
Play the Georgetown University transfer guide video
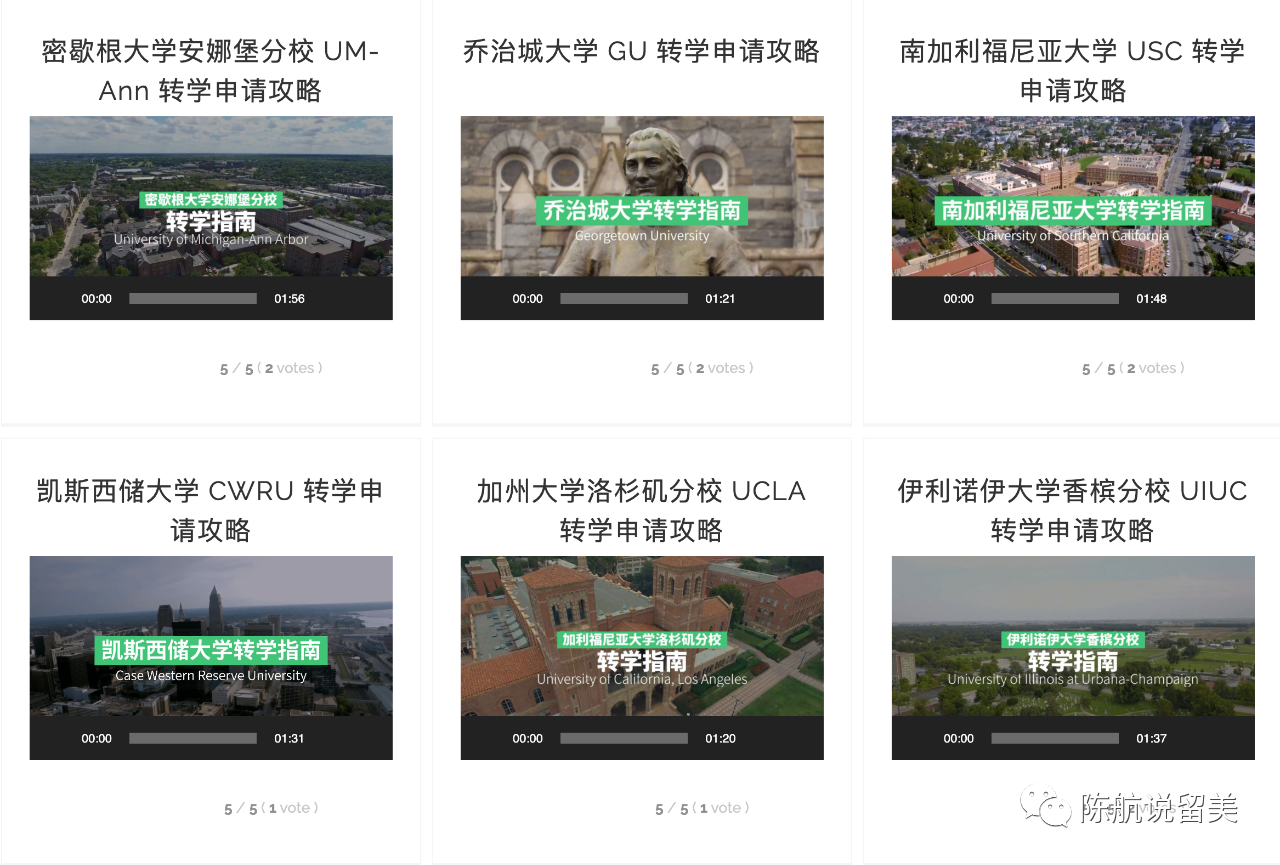(642, 196)
